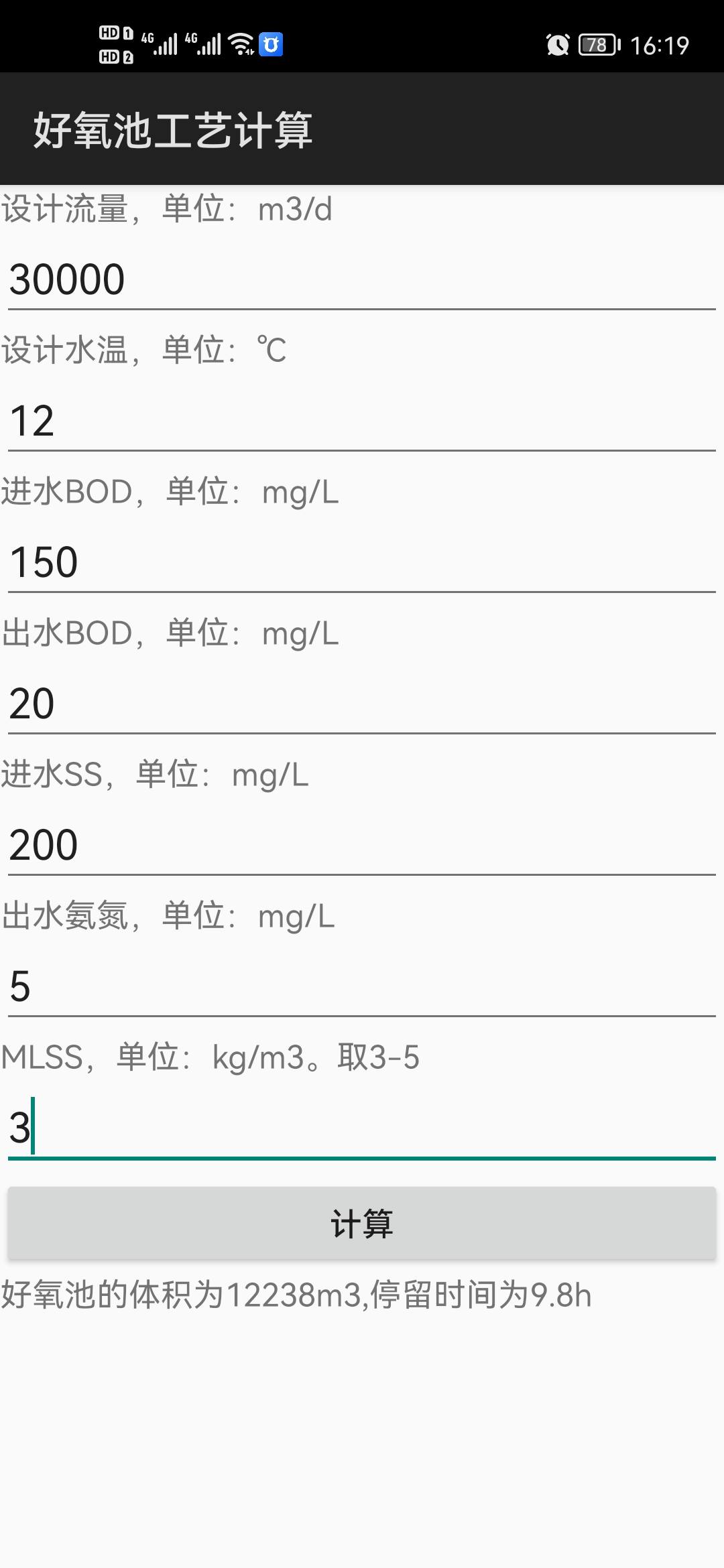
Task: Focus the MLSS field showing 3
Action: coord(362,1128)
